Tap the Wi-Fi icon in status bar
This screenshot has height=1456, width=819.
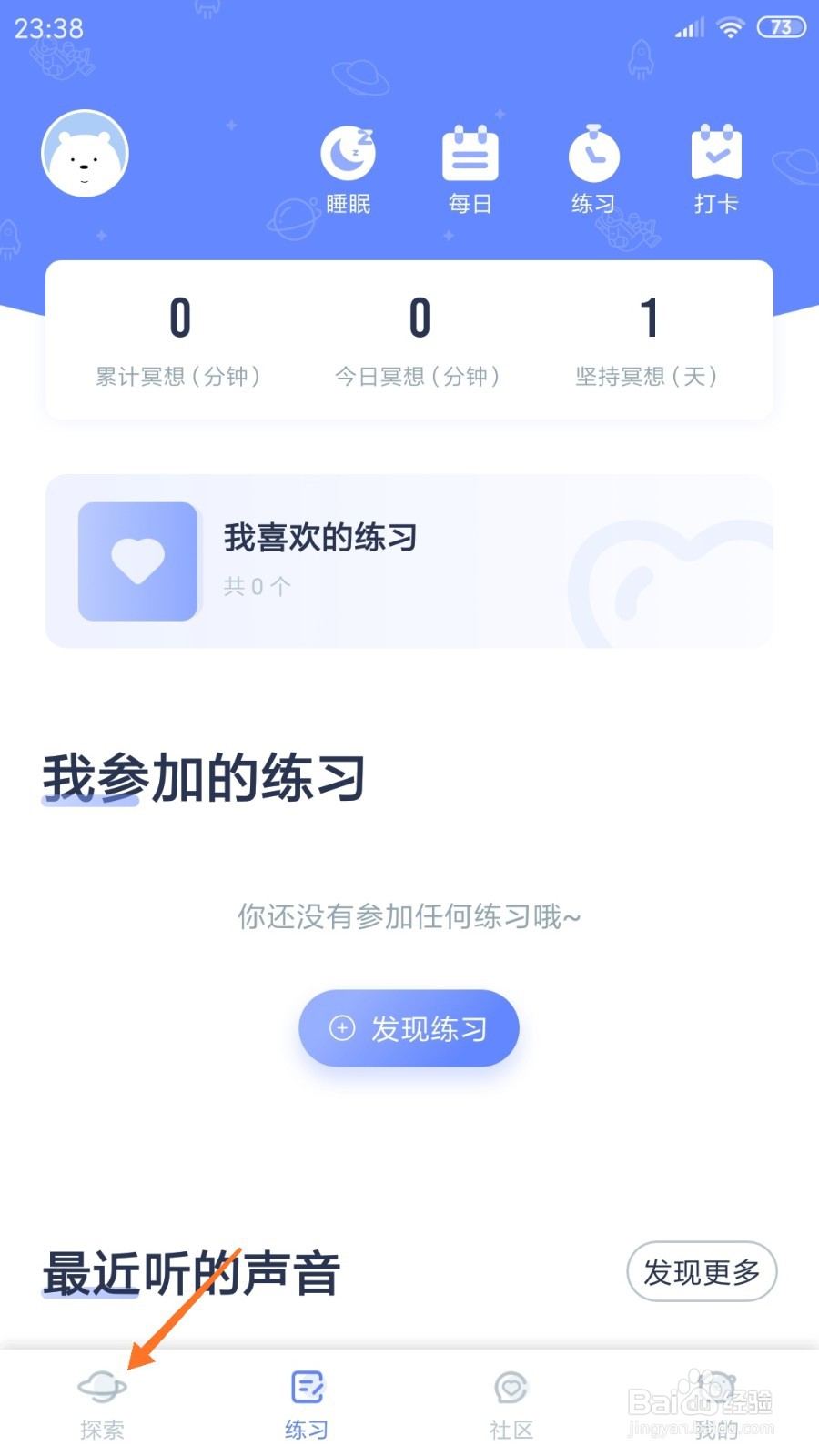[x=730, y=27]
